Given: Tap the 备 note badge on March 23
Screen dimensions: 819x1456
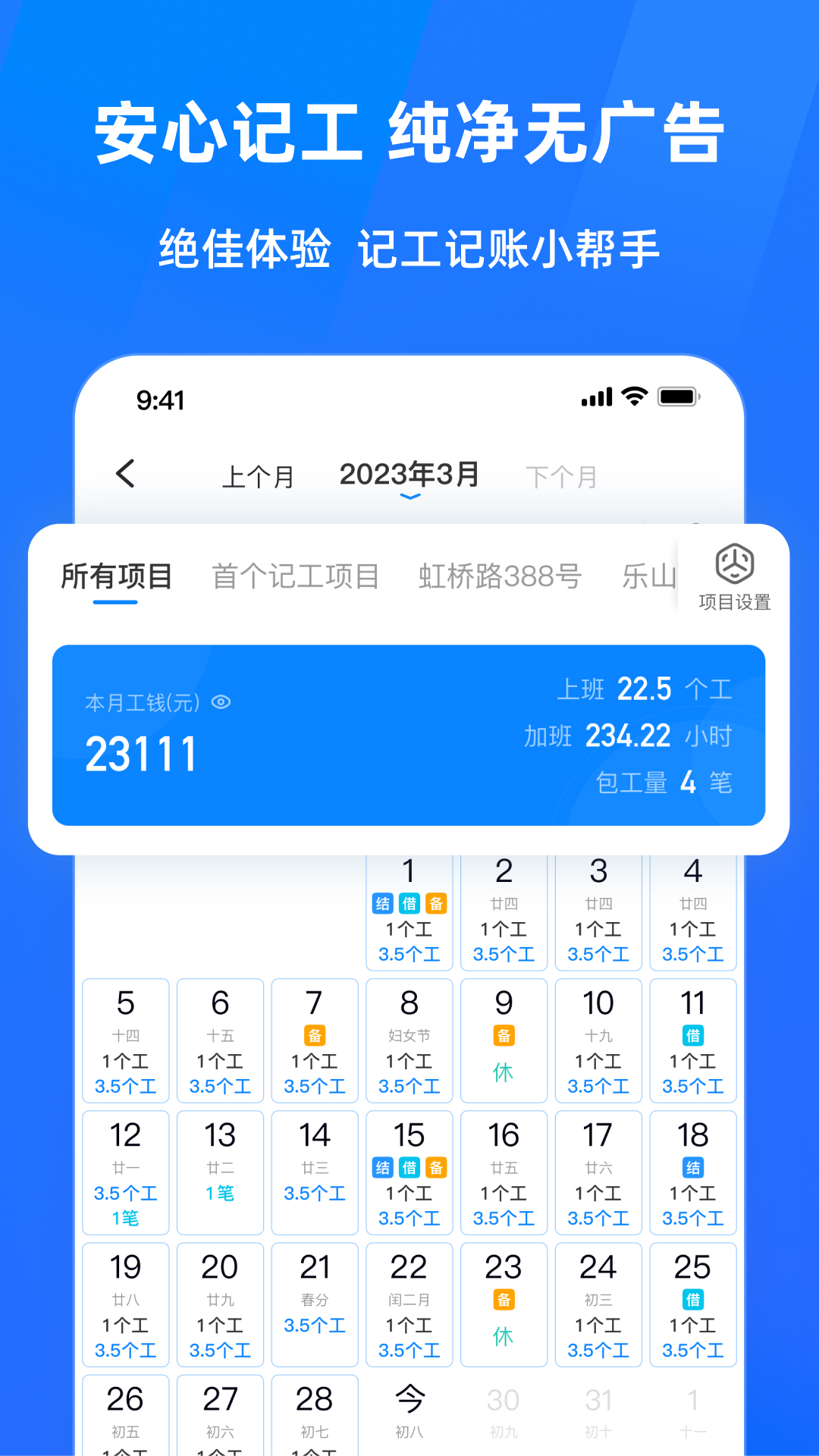Looking at the screenshot, I should (504, 1300).
